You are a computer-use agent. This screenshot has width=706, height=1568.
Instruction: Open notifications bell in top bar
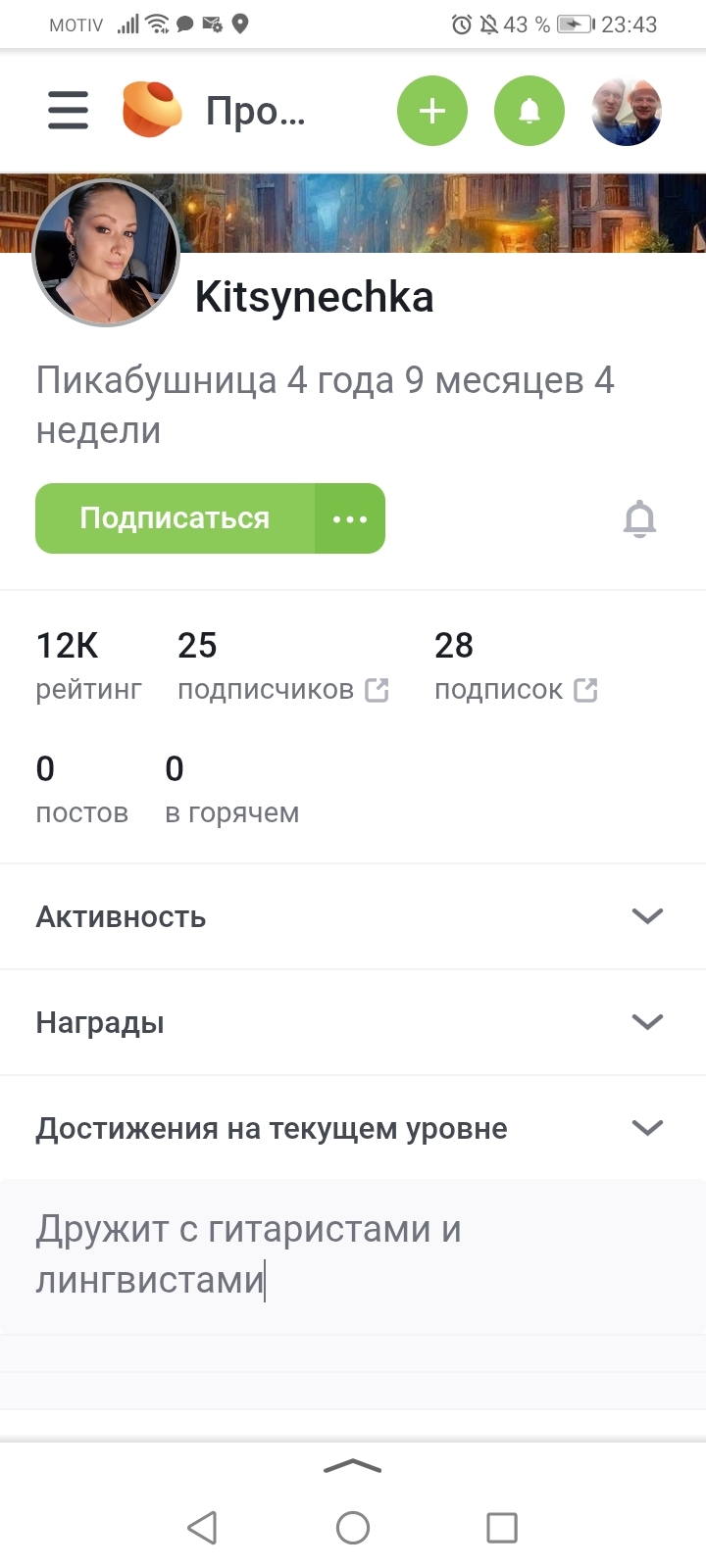point(529,111)
